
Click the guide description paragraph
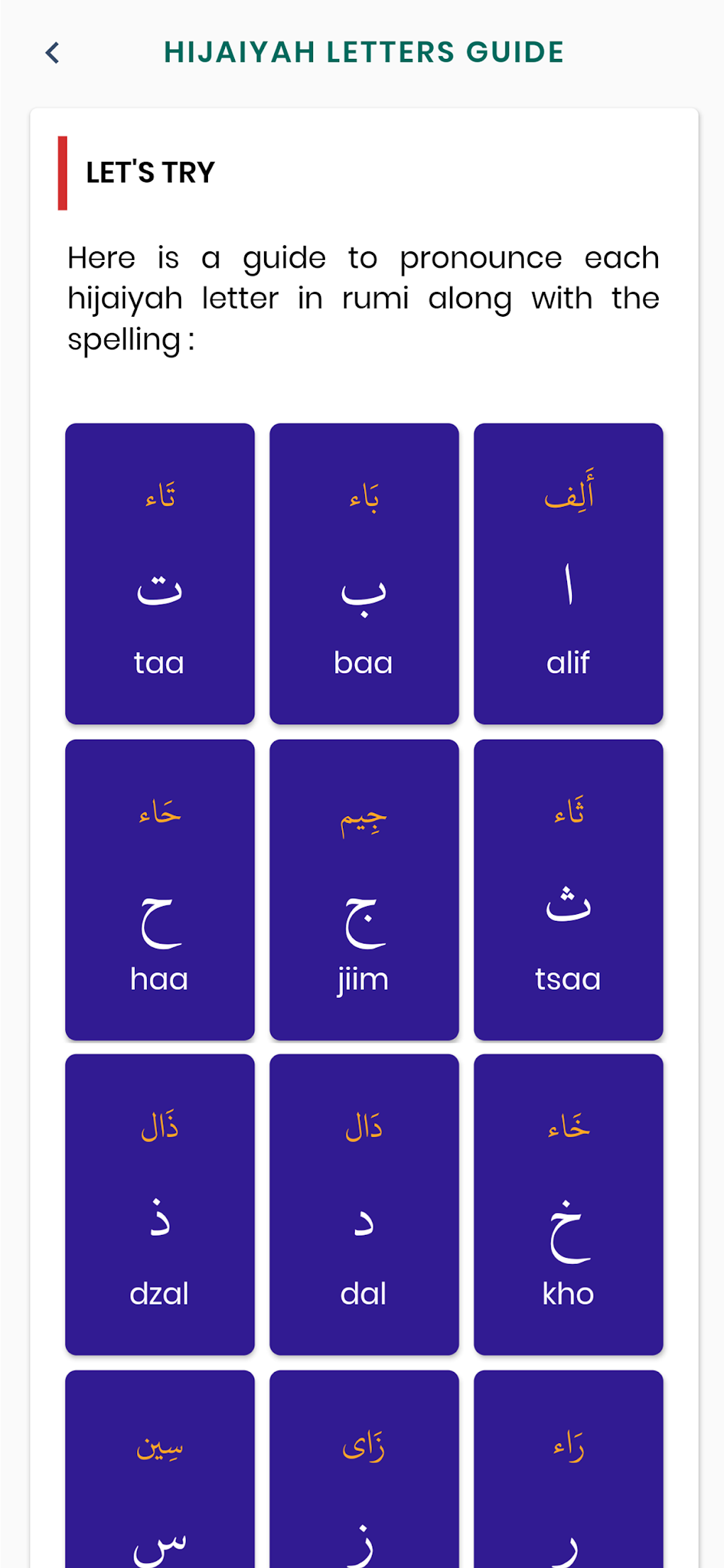[362, 298]
